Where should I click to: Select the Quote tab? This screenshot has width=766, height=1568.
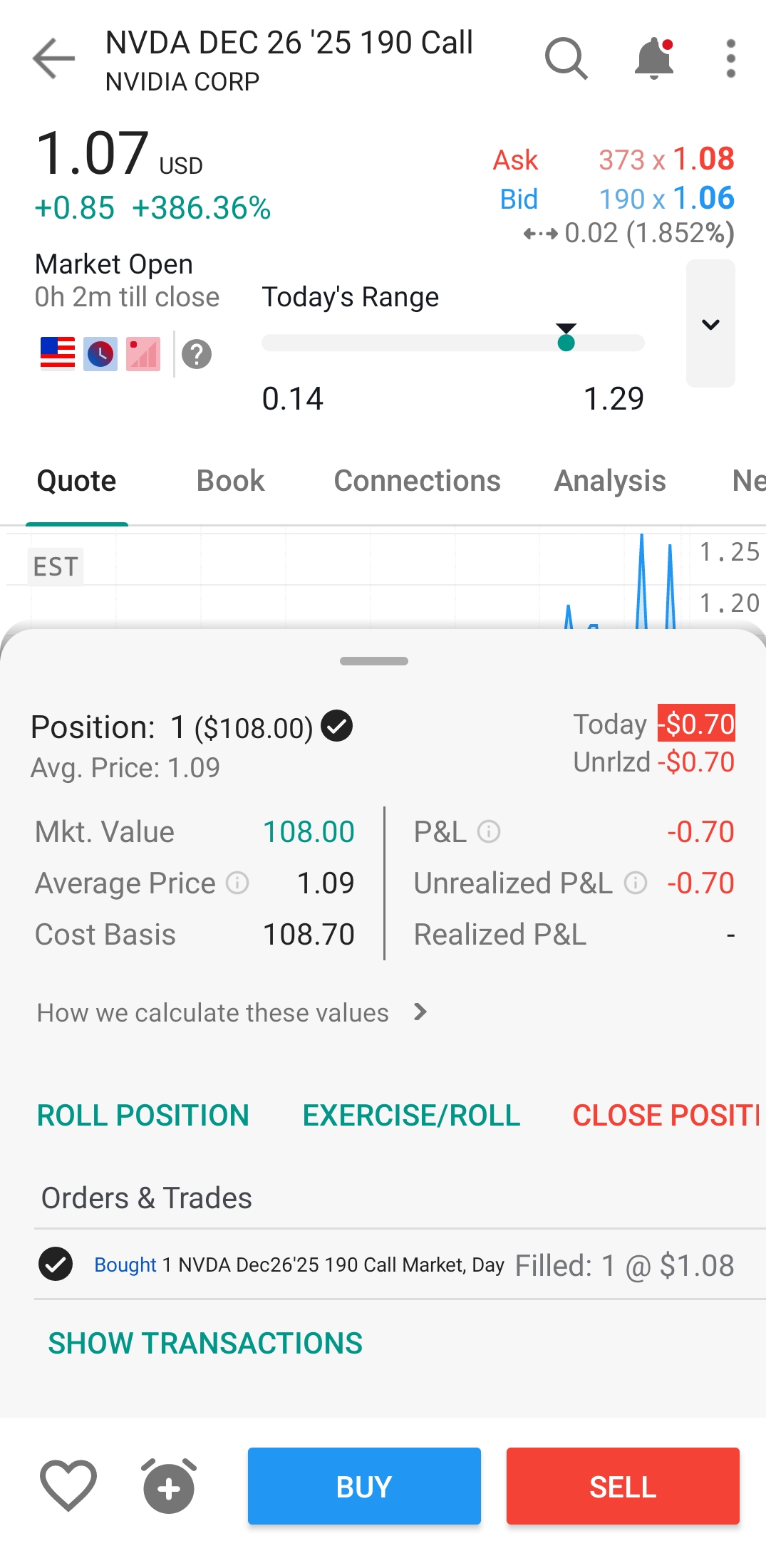coord(76,481)
